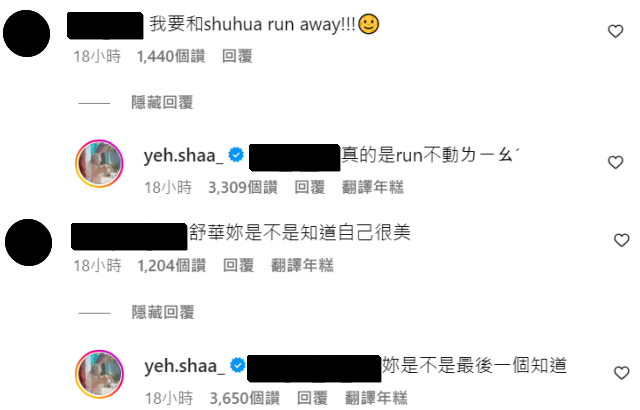Like the '舒華妳是不是知道自己很美' comment
The image size is (640, 410).
coord(620,240)
